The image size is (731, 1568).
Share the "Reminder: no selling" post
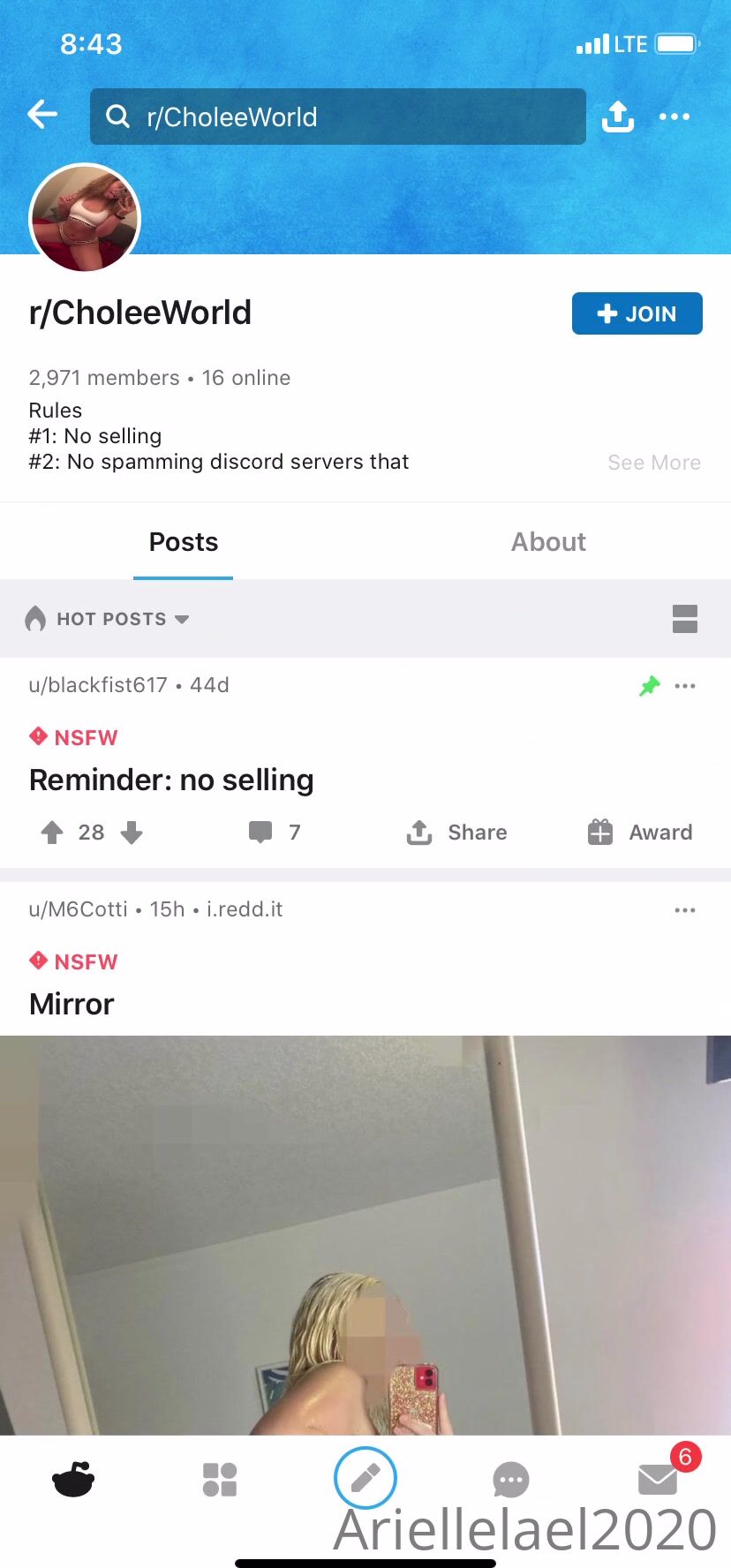pos(456,833)
